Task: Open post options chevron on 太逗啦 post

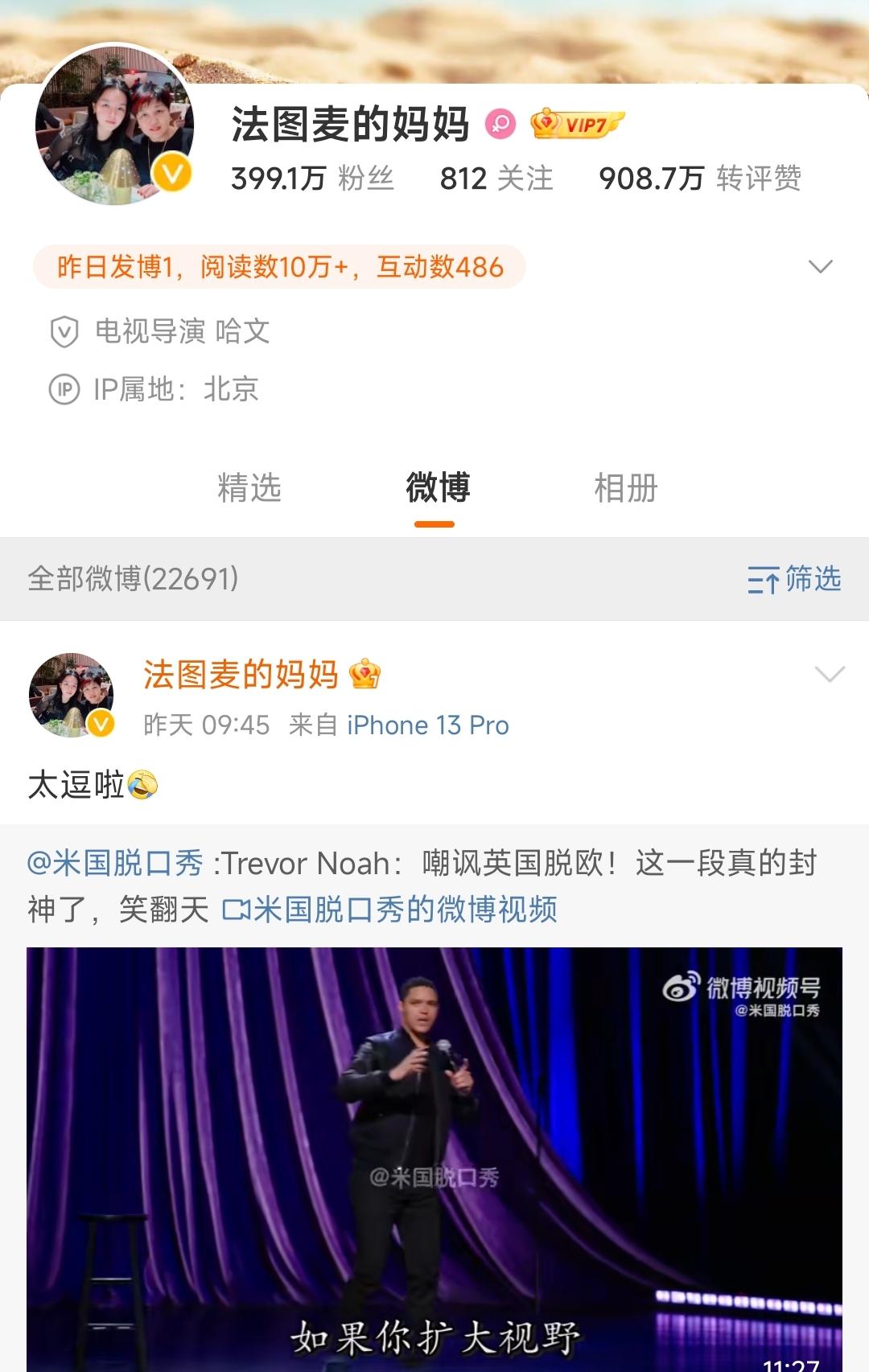Action: click(x=830, y=674)
